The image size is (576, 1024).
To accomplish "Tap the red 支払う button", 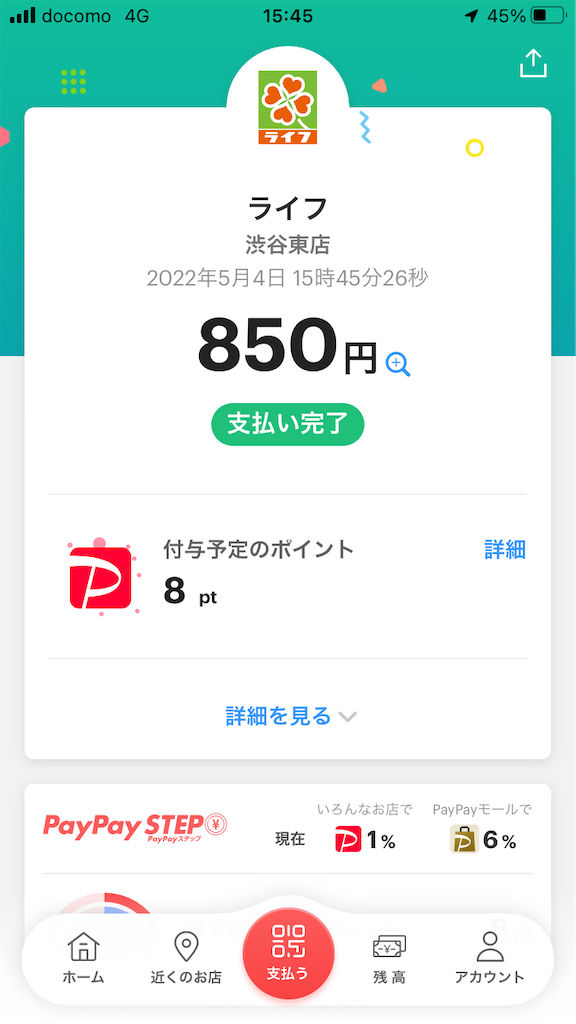I will point(288,953).
